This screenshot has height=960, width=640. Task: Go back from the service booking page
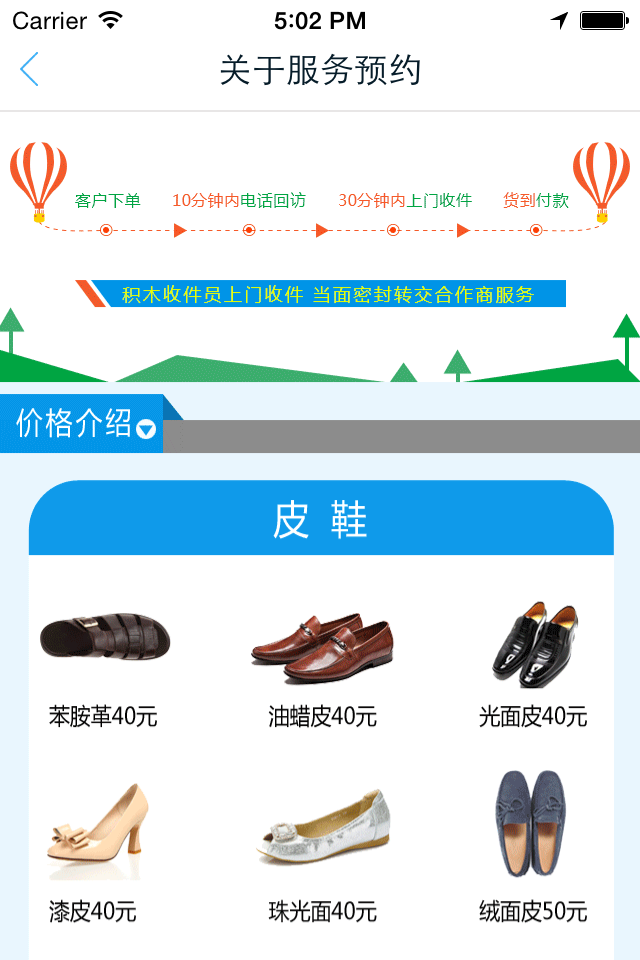[x=29, y=70]
